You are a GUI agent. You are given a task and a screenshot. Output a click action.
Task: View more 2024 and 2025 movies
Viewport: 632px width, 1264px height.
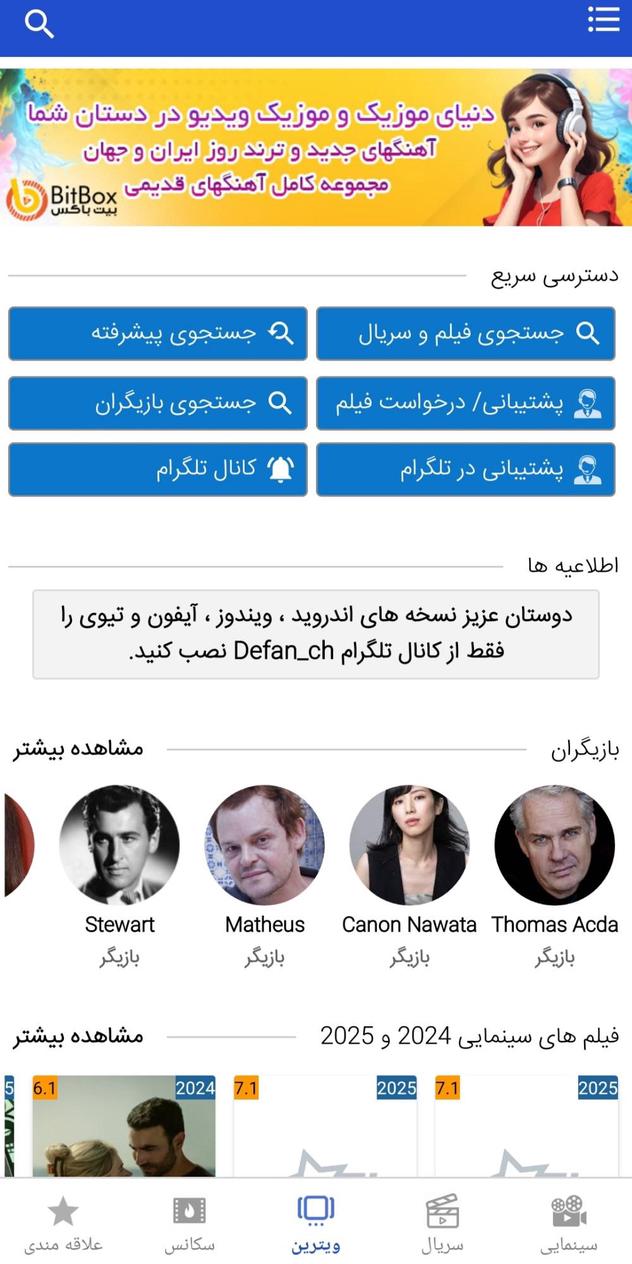pyautogui.click(x=78, y=1035)
